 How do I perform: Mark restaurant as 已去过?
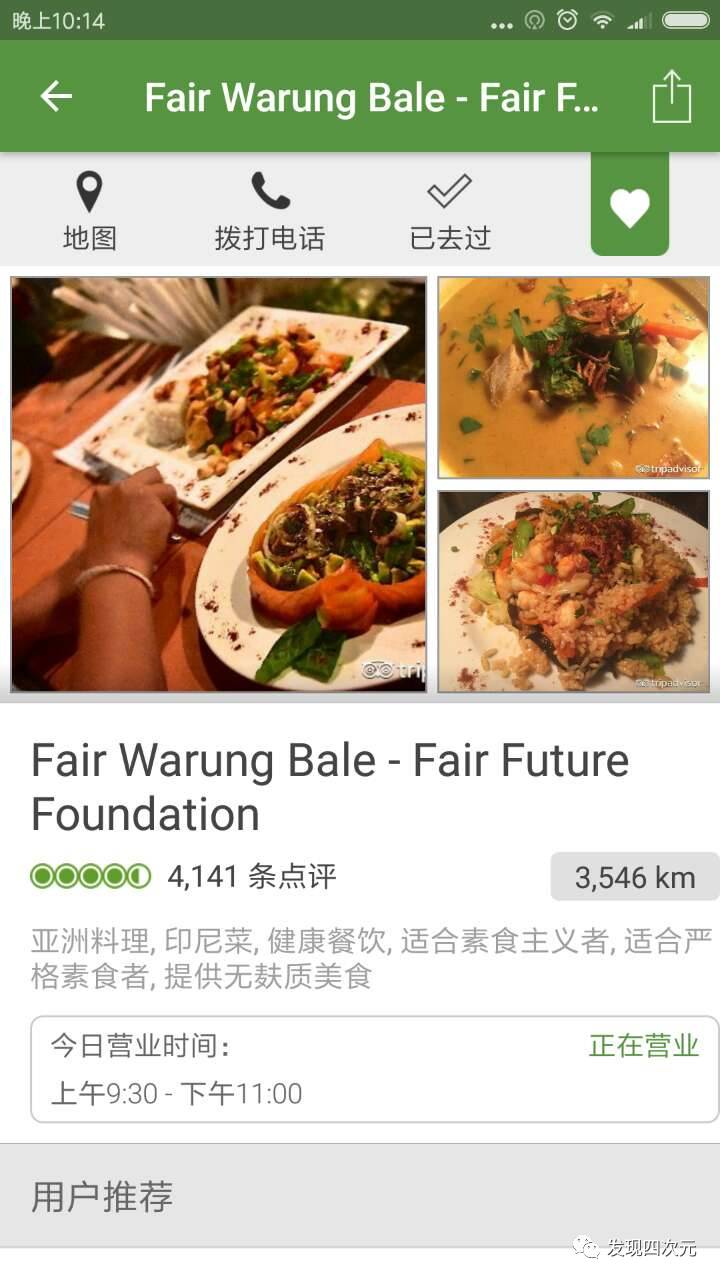pyautogui.click(x=450, y=211)
